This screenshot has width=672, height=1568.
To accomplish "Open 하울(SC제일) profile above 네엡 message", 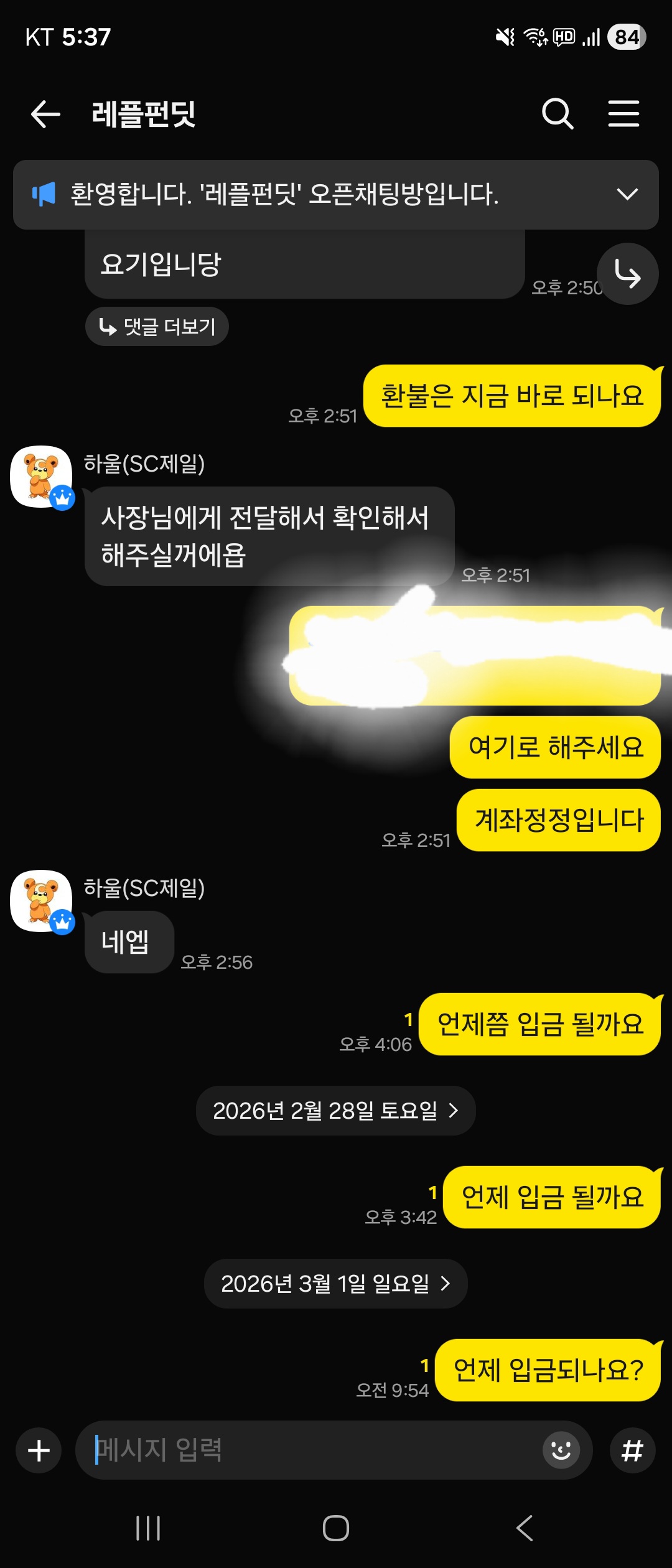I will coord(41,901).
